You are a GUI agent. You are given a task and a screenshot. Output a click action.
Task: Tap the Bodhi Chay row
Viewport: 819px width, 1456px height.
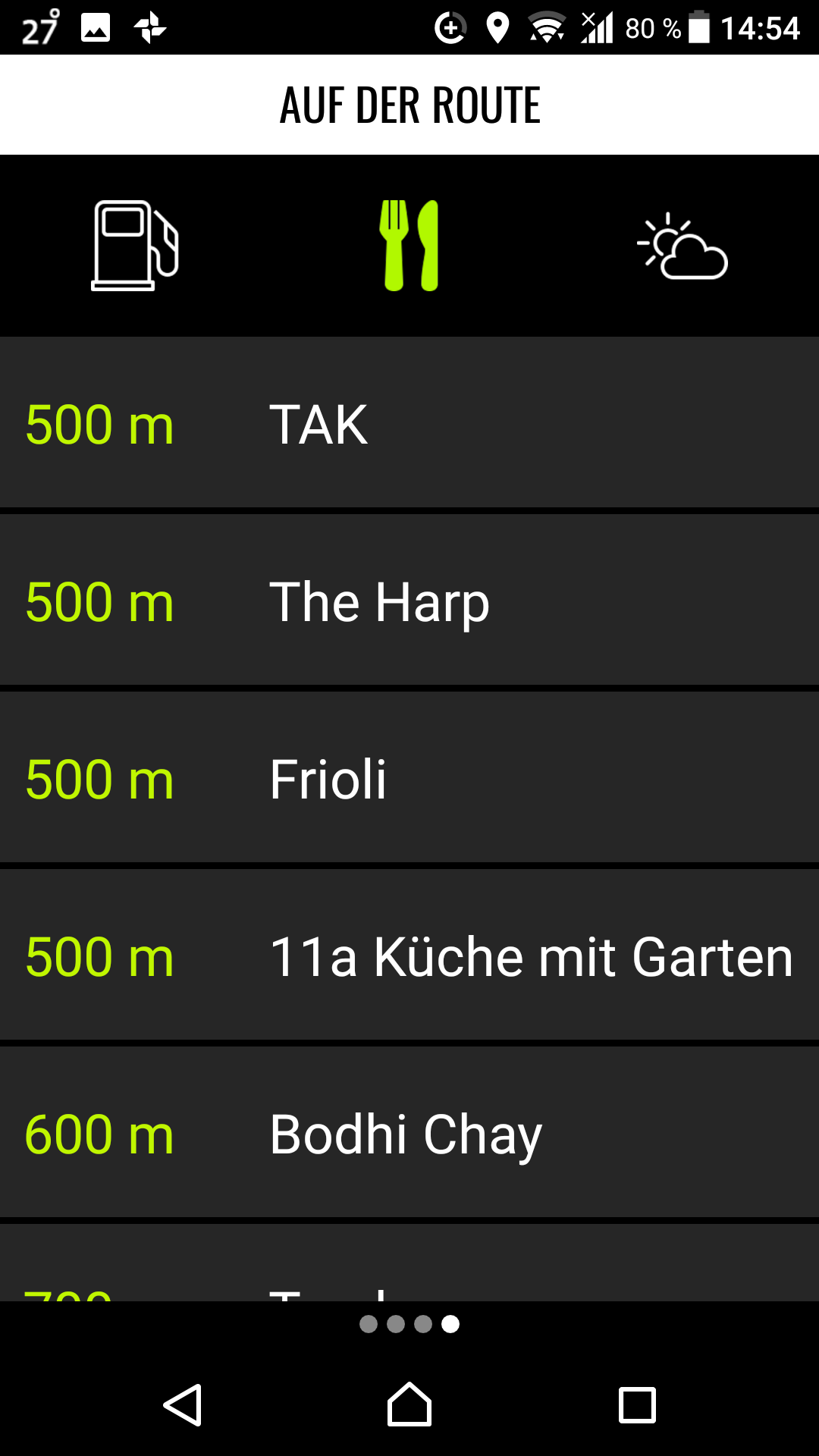coord(409,1133)
